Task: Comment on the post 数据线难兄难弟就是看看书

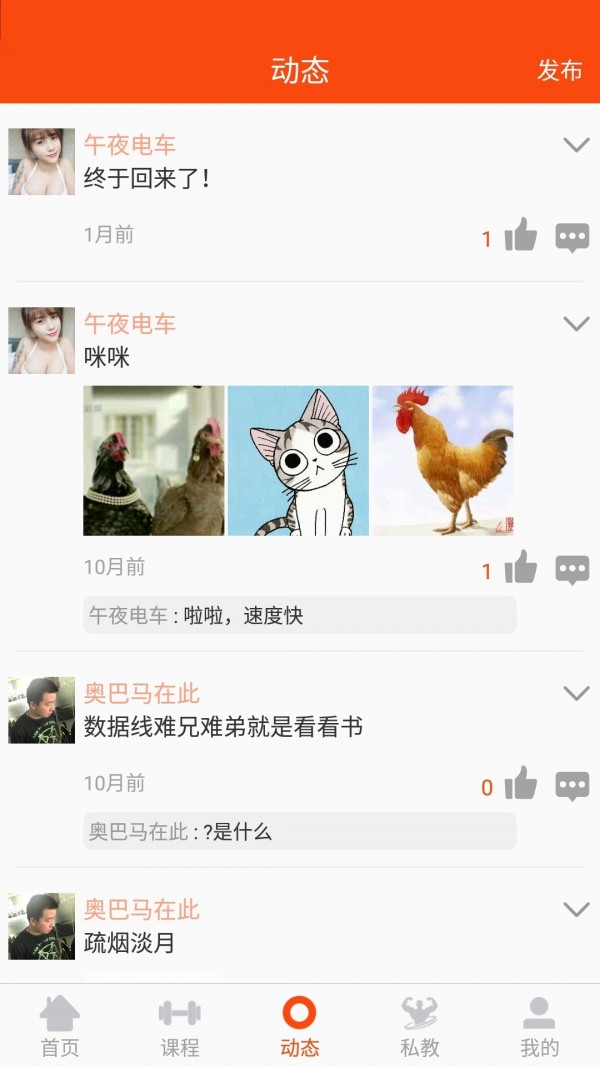Action: click(x=572, y=786)
